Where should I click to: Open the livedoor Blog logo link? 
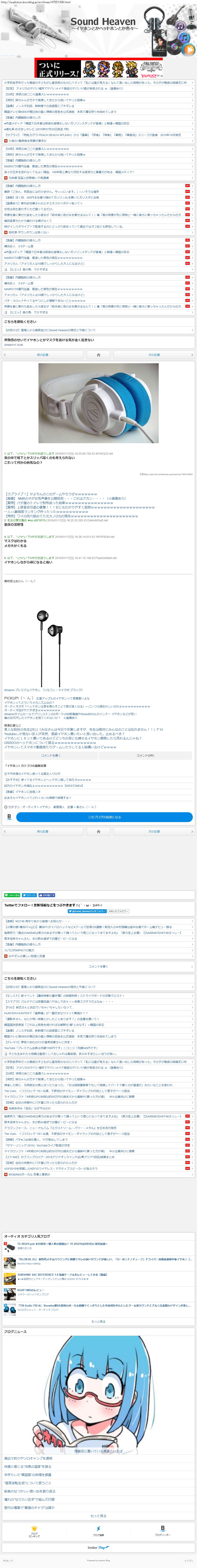pyautogui.click(x=99, y=1547)
